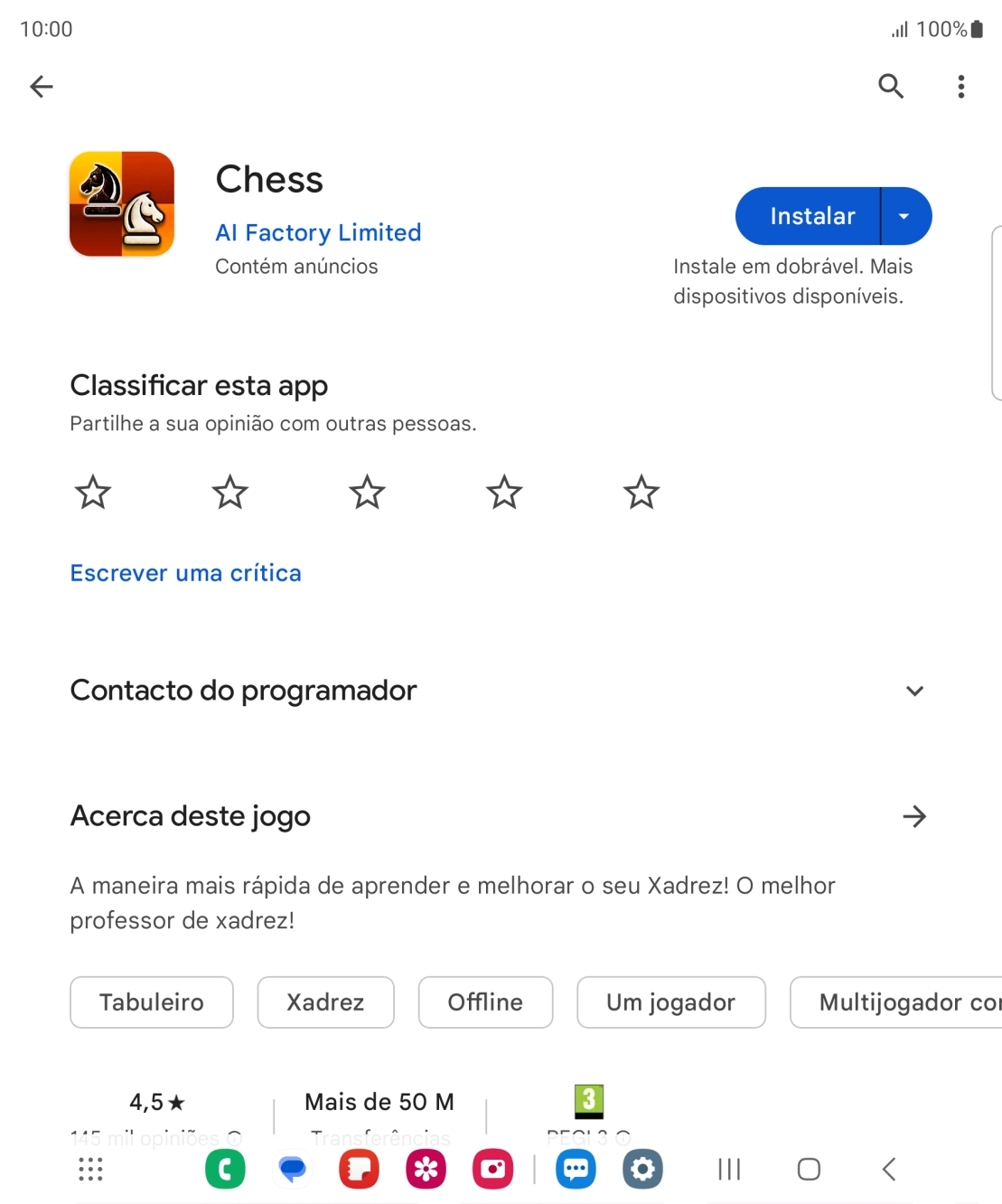
Task: Rate the app with five stars
Action: pyautogui.click(x=641, y=492)
